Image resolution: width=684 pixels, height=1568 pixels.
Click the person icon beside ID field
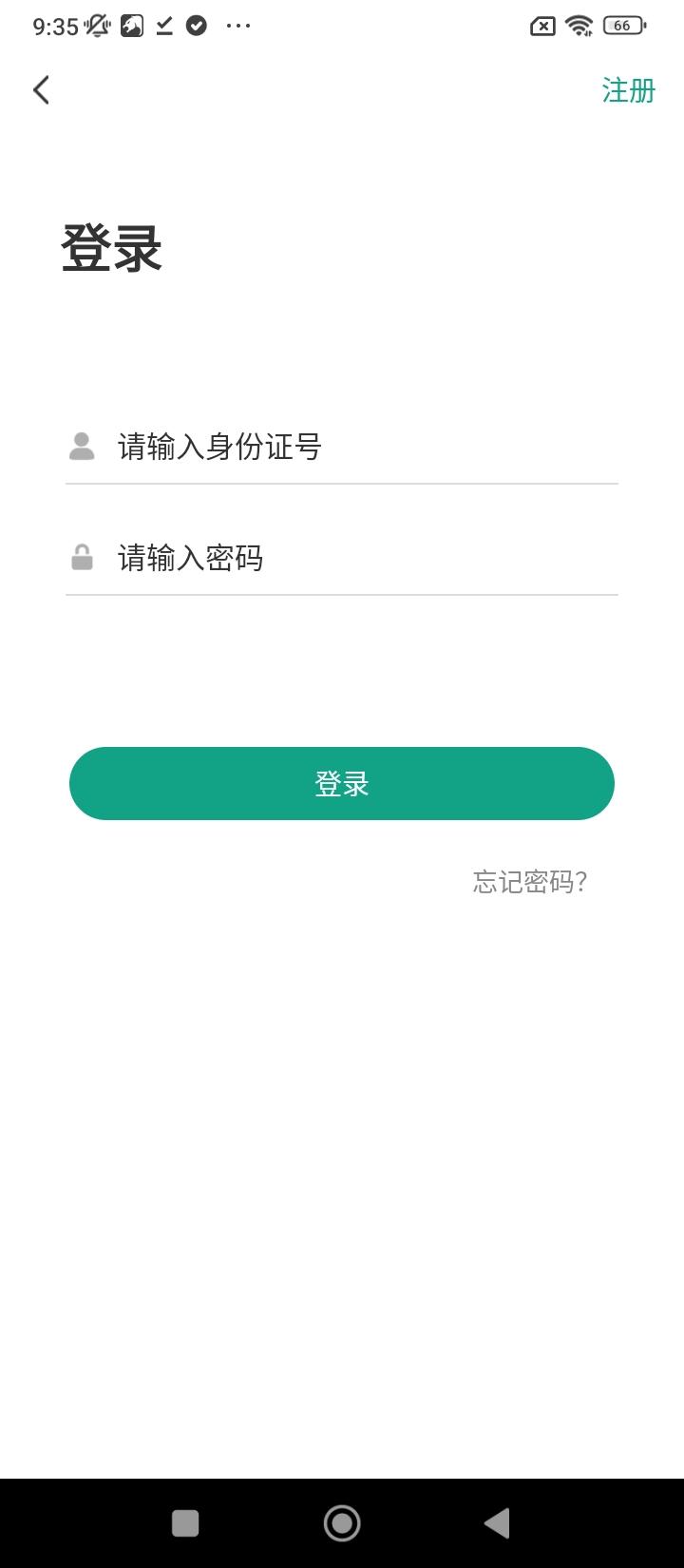tap(83, 447)
